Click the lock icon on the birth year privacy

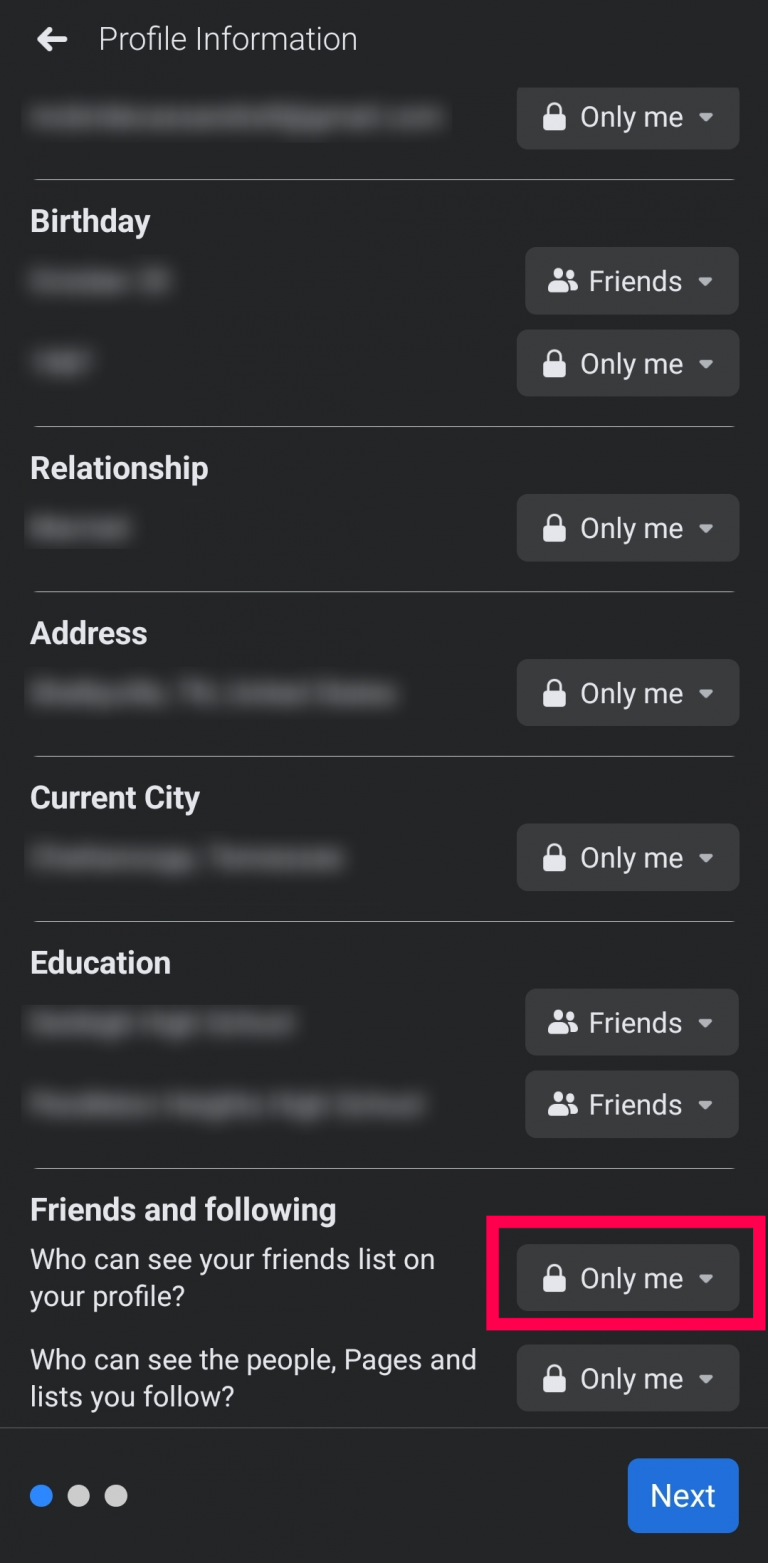[x=556, y=363]
